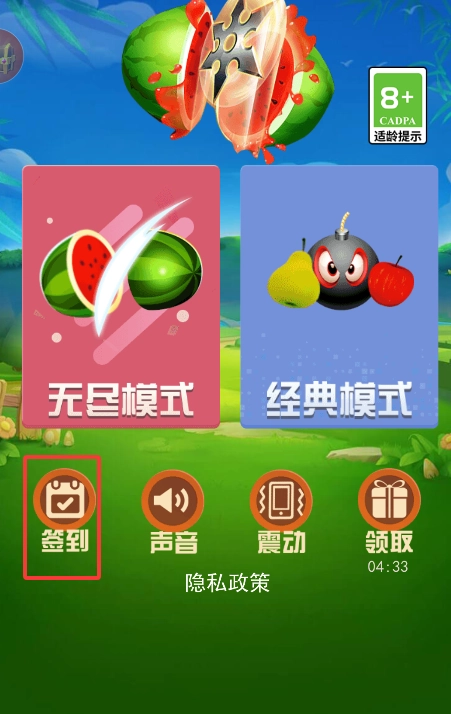This screenshot has width=451, height=714.
Task: Open the 签到 daily check-in
Action: pyautogui.click(x=64, y=511)
